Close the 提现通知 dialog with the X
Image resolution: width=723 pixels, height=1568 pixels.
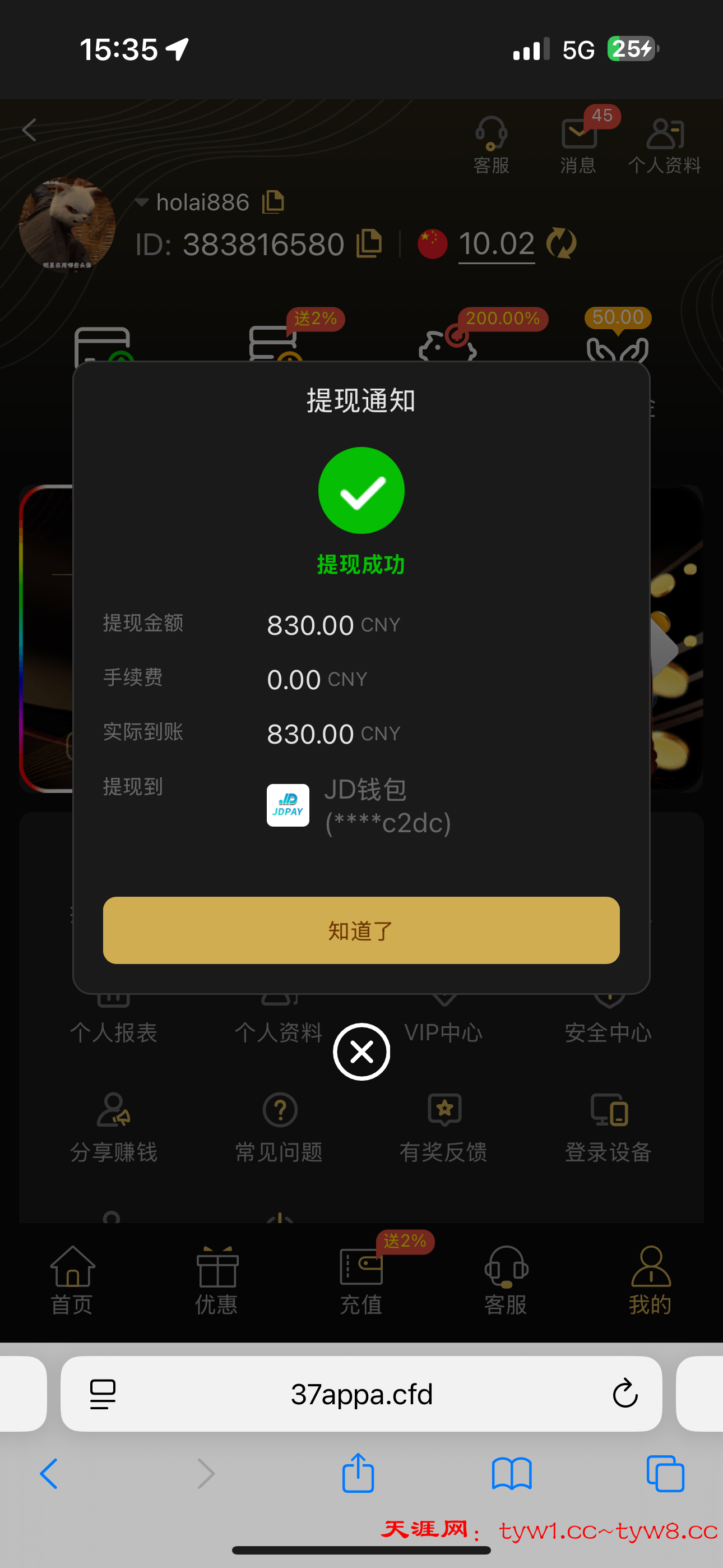[361, 1051]
